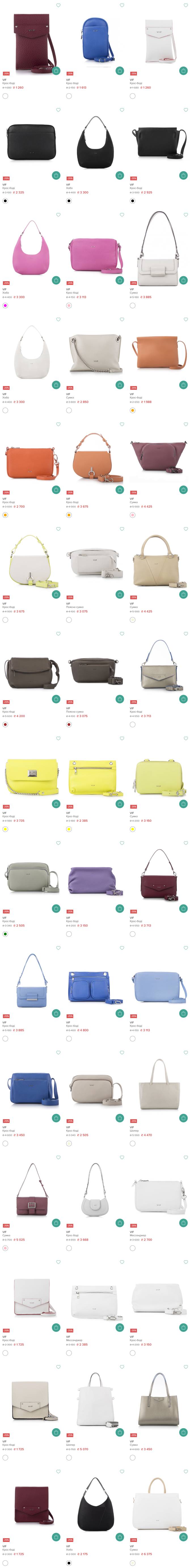
Task: Add the black ₴2 925 cross-body to cart
Action: tap(183, 175)
